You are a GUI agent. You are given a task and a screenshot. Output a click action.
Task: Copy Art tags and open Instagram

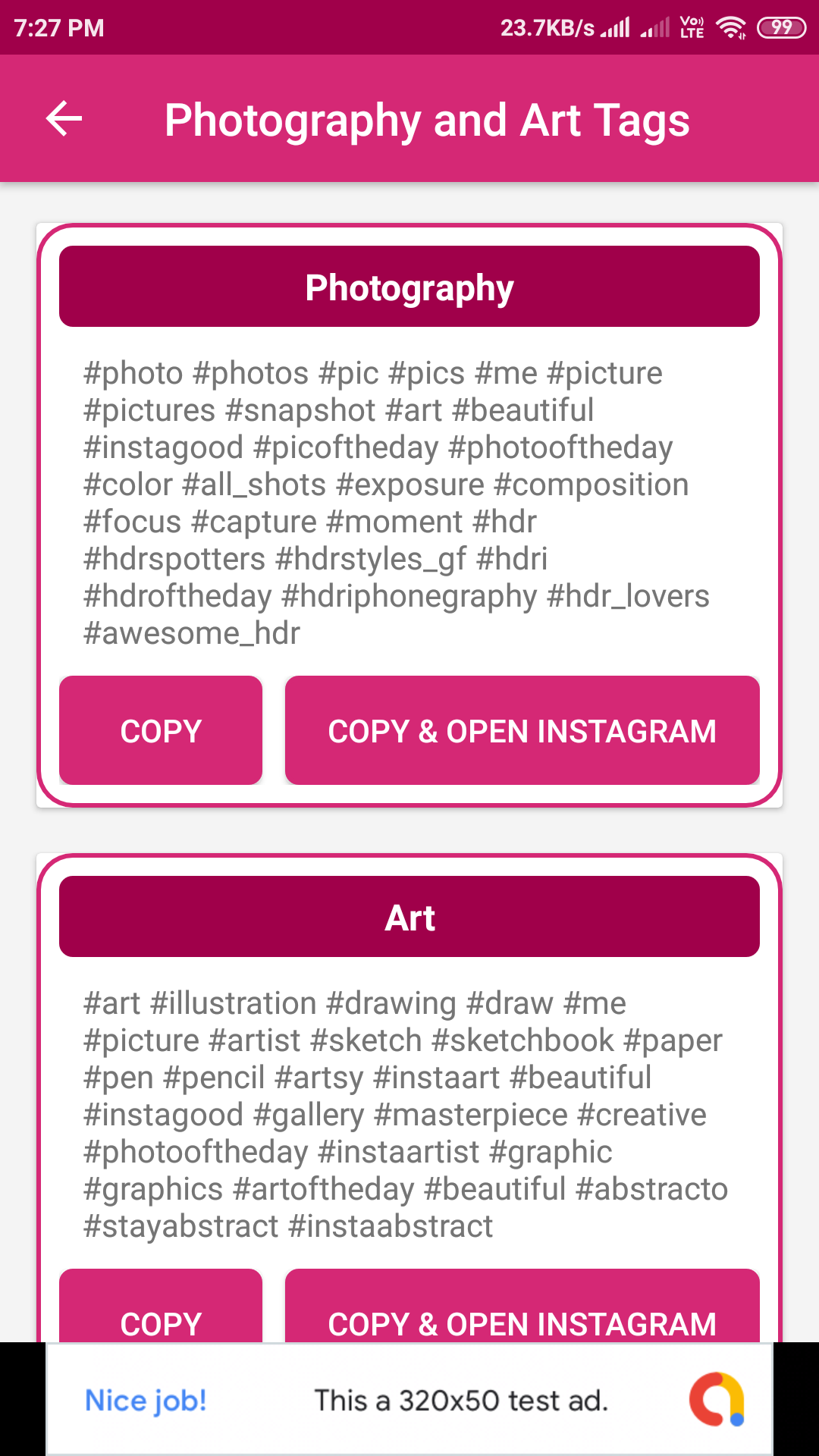[522, 1312]
